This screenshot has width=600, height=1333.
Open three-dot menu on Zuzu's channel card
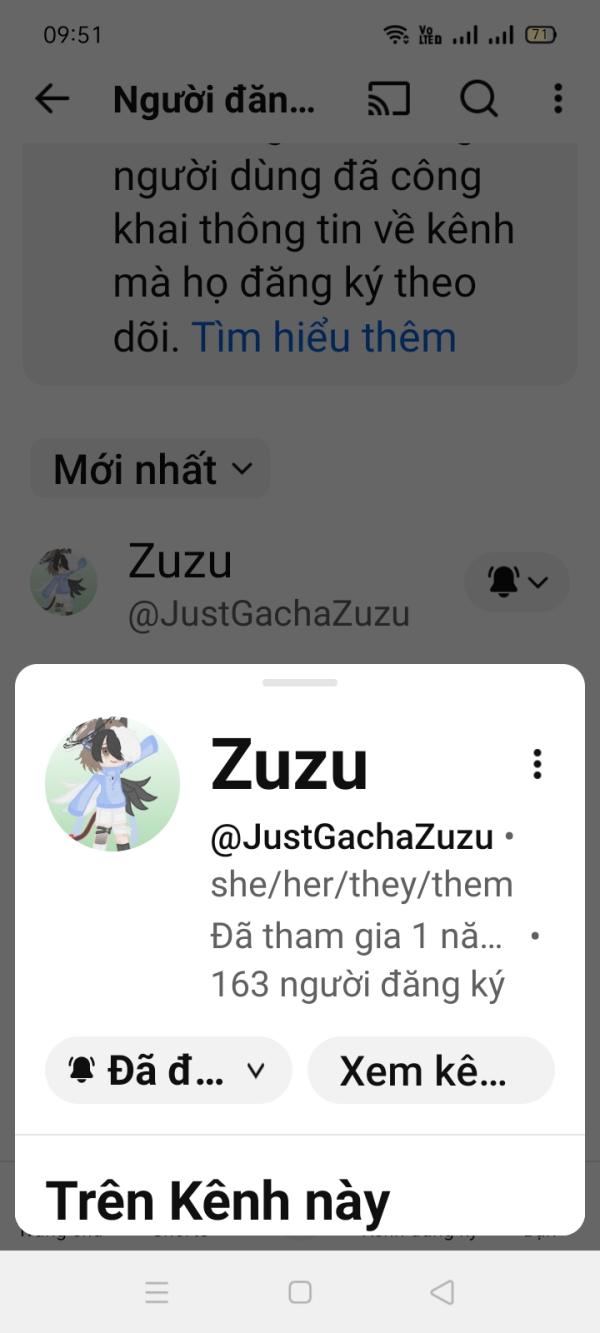[x=537, y=764]
